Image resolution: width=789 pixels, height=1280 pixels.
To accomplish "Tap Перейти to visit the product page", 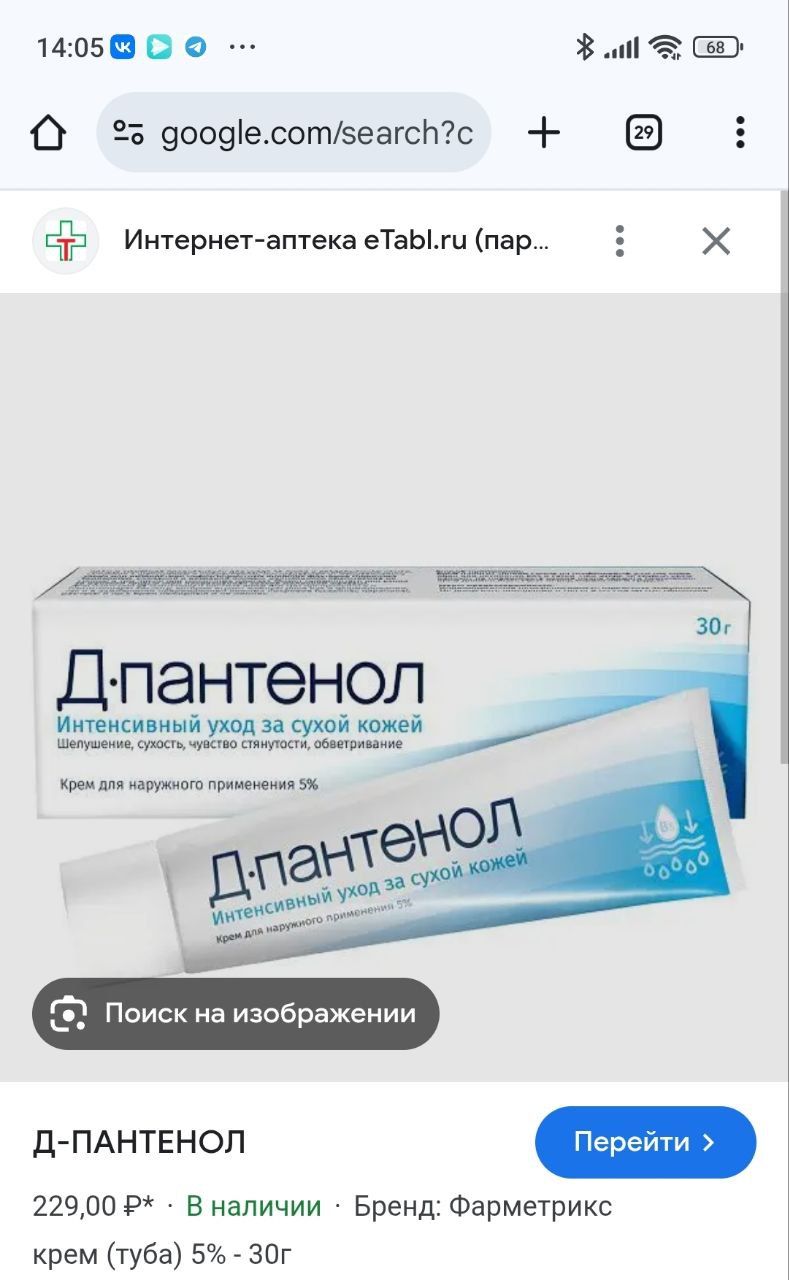I will [x=646, y=1142].
